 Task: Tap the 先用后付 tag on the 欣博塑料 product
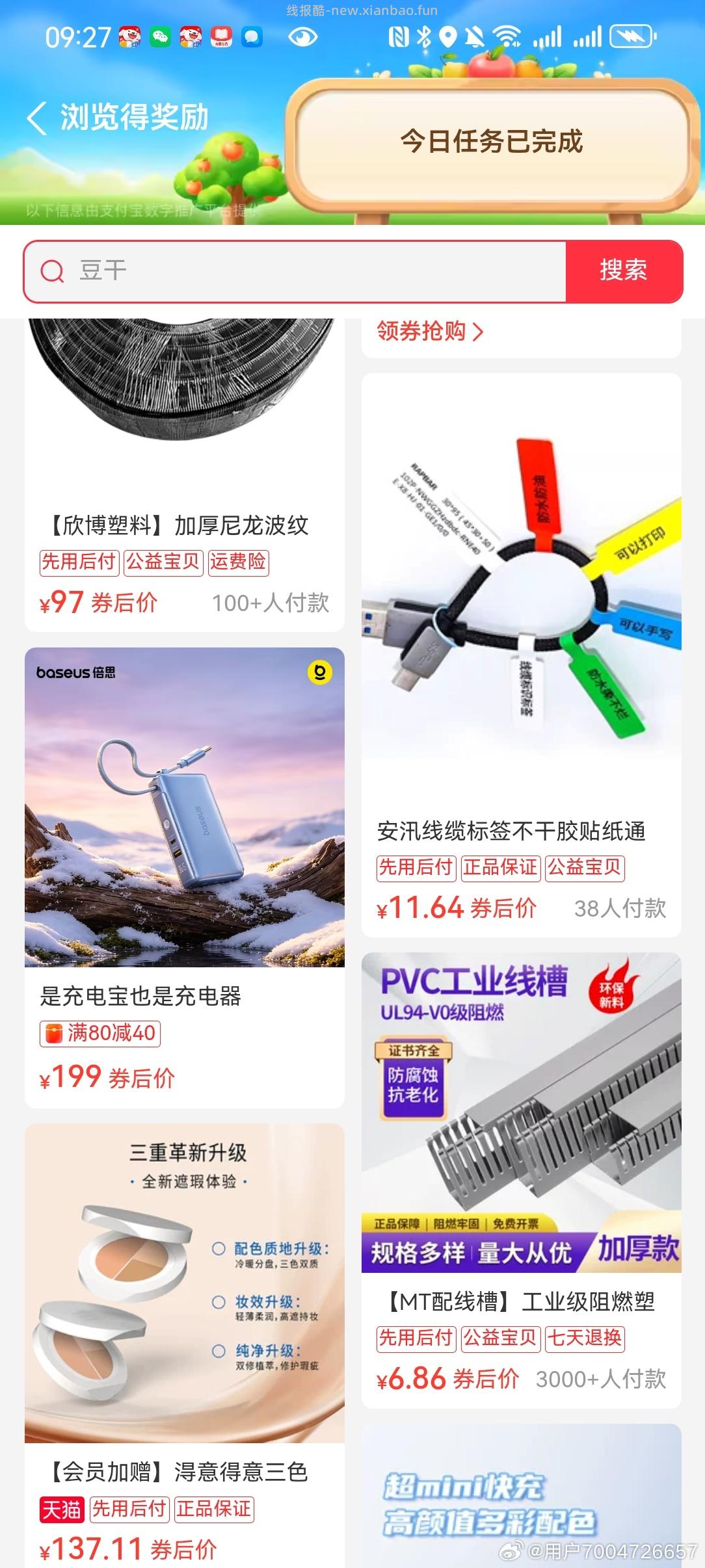78,563
